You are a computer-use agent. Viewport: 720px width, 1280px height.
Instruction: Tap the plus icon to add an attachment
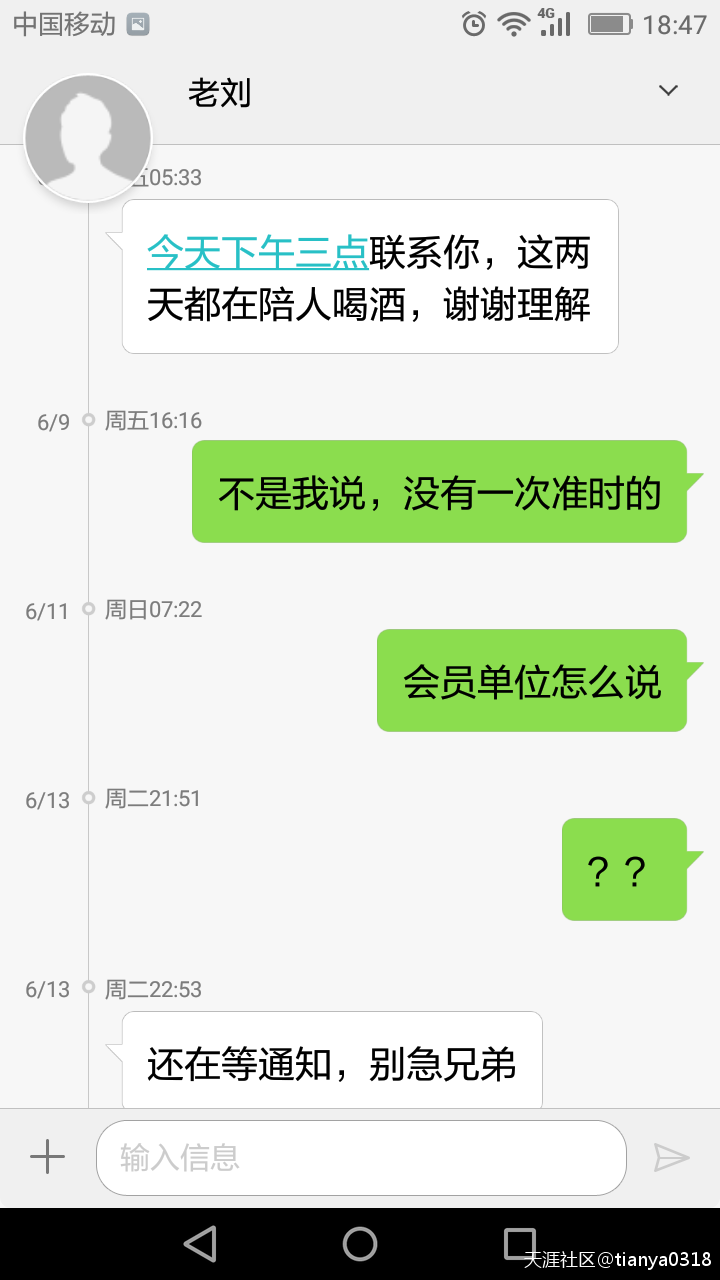(46, 1157)
